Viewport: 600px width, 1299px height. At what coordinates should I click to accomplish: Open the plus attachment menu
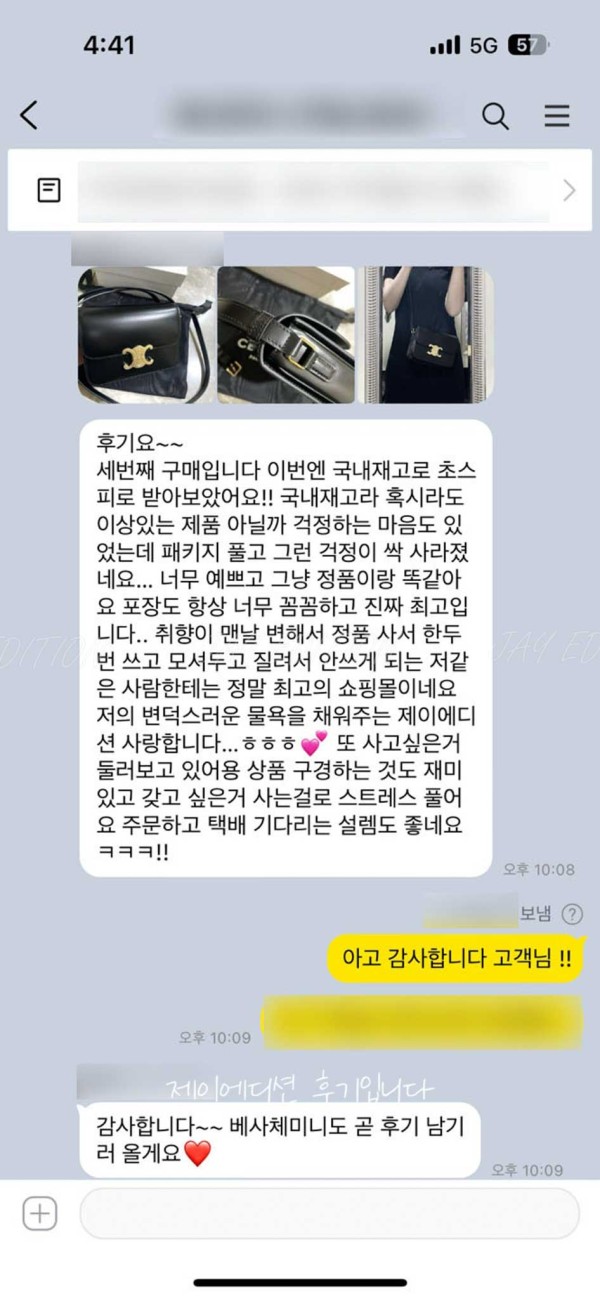point(40,1214)
